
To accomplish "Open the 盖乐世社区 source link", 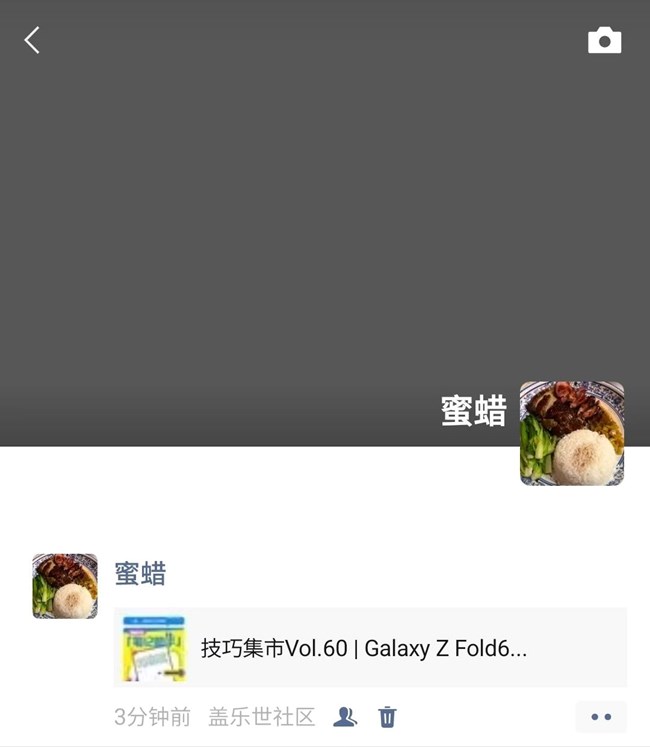I will coord(261,717).
